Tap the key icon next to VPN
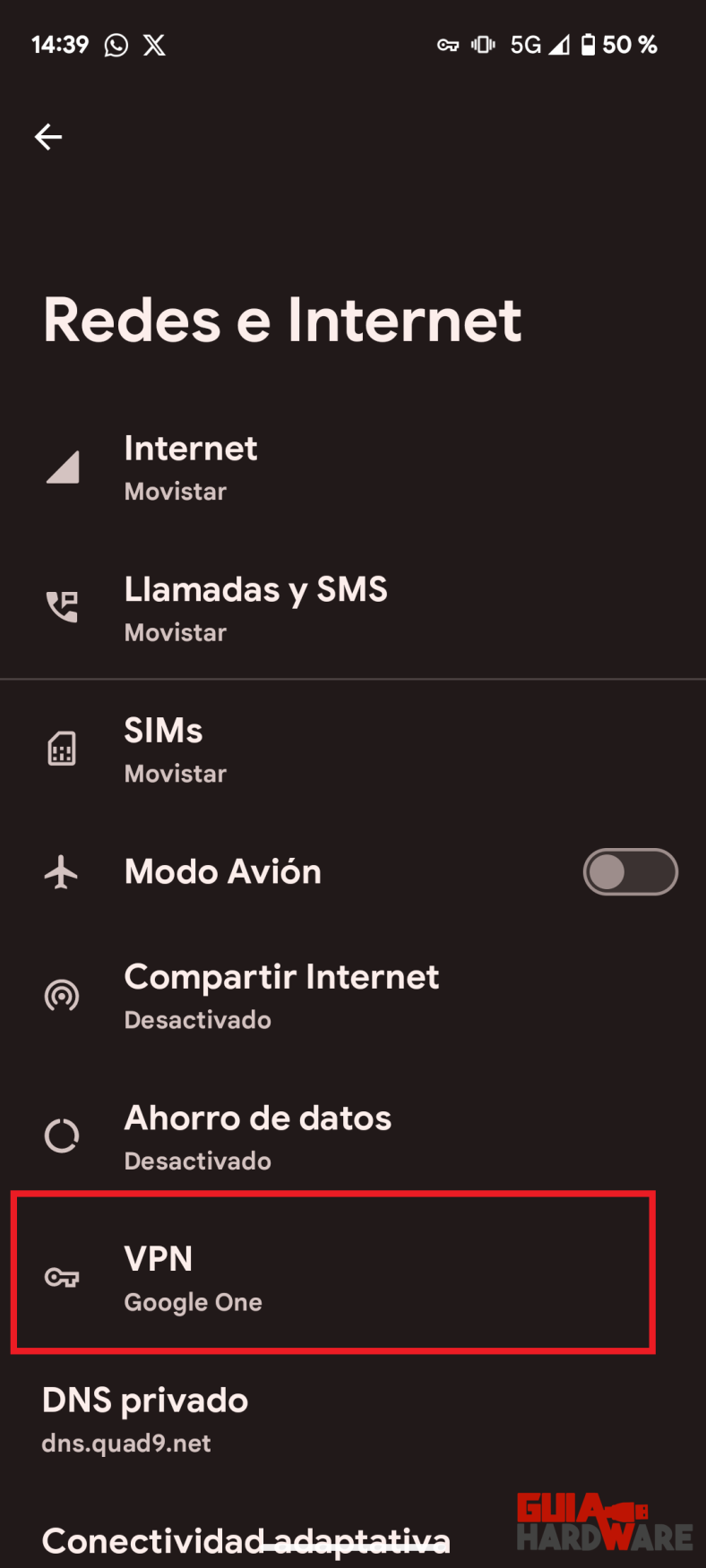The height and width of the screenshot is (1568, 706). pos(61,1277)
